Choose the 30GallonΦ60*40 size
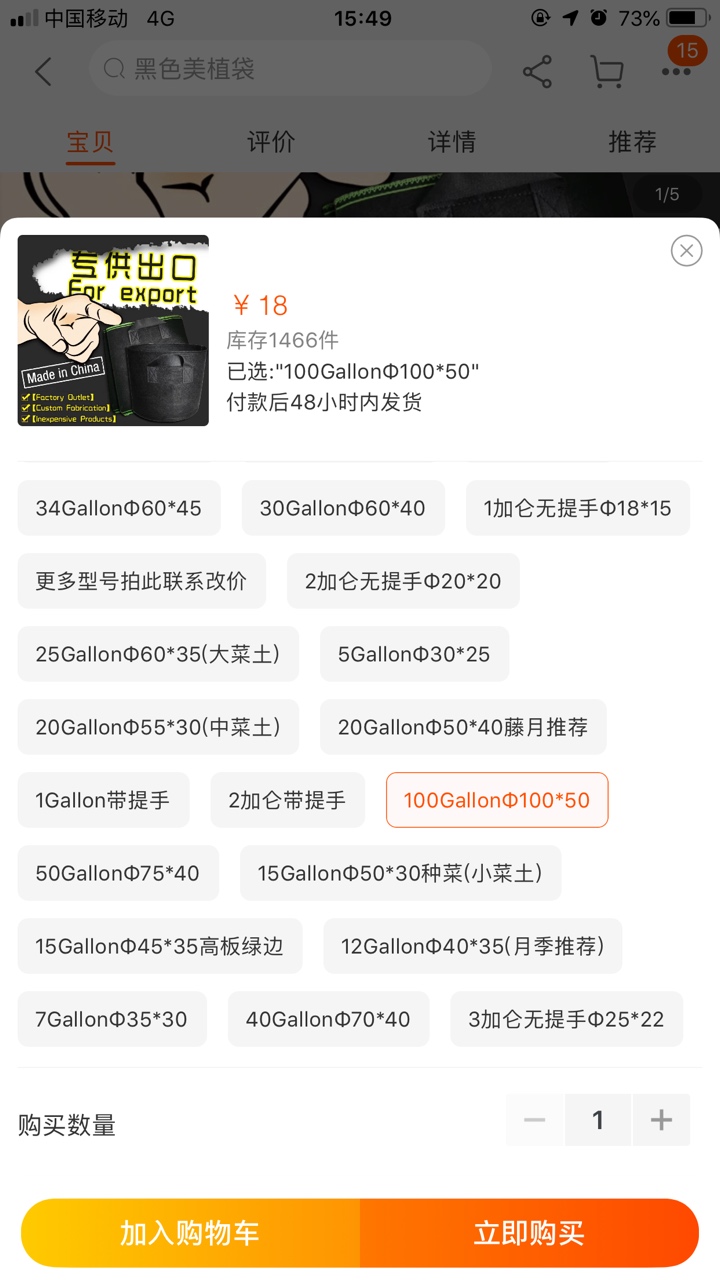720x1280 pixels. pyautogui.click(x=343, y=508)
